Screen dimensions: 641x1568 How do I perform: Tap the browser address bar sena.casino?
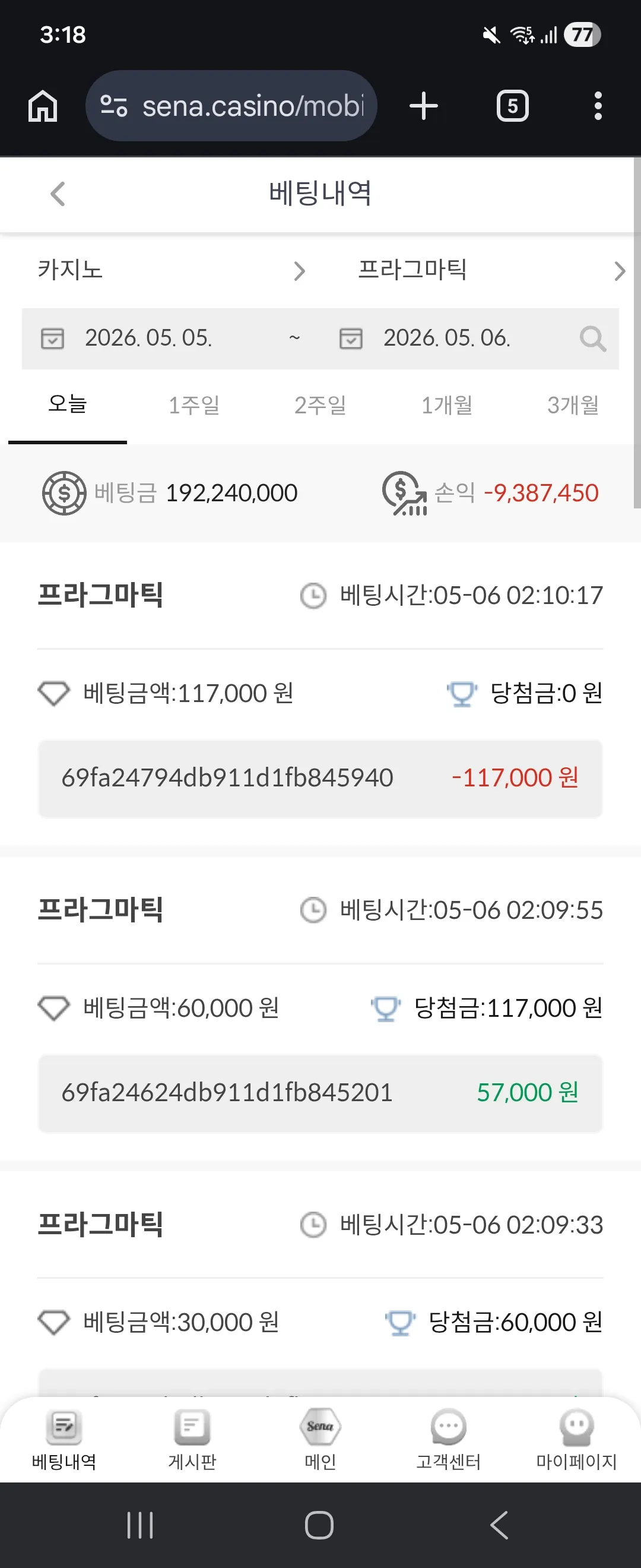coord(231,106)
